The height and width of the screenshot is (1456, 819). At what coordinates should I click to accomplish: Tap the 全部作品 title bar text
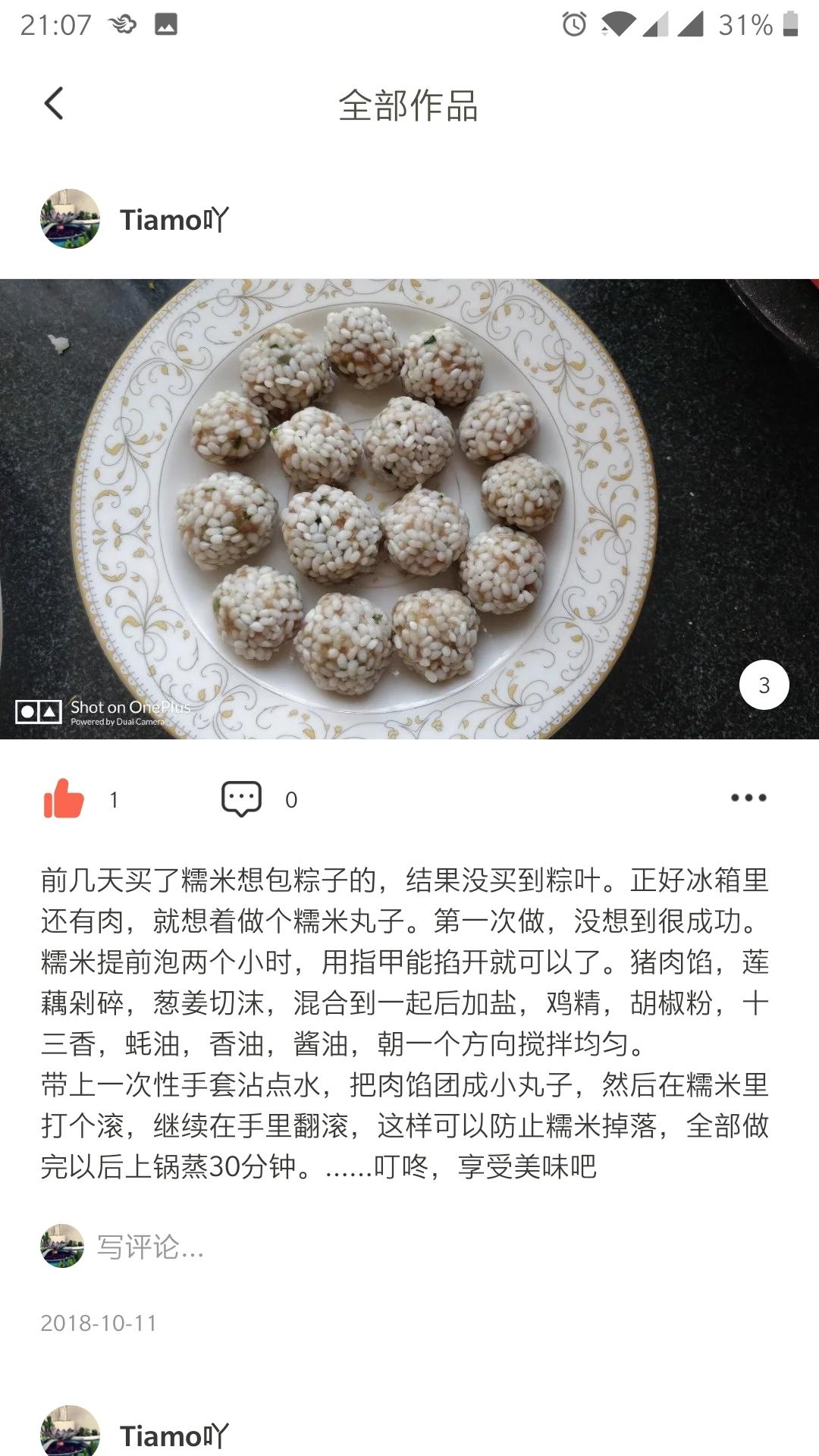coord(409,106)
